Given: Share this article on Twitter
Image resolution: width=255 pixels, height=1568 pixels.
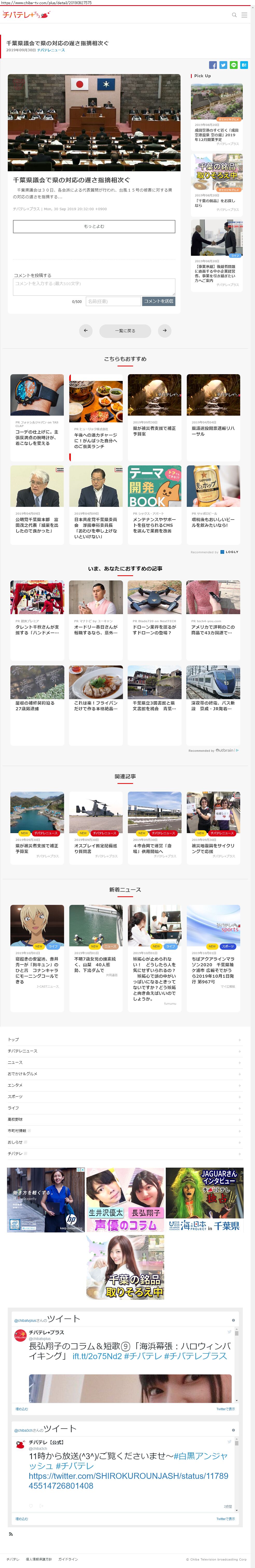Looking at the screenshot, I should pos(223,65).
